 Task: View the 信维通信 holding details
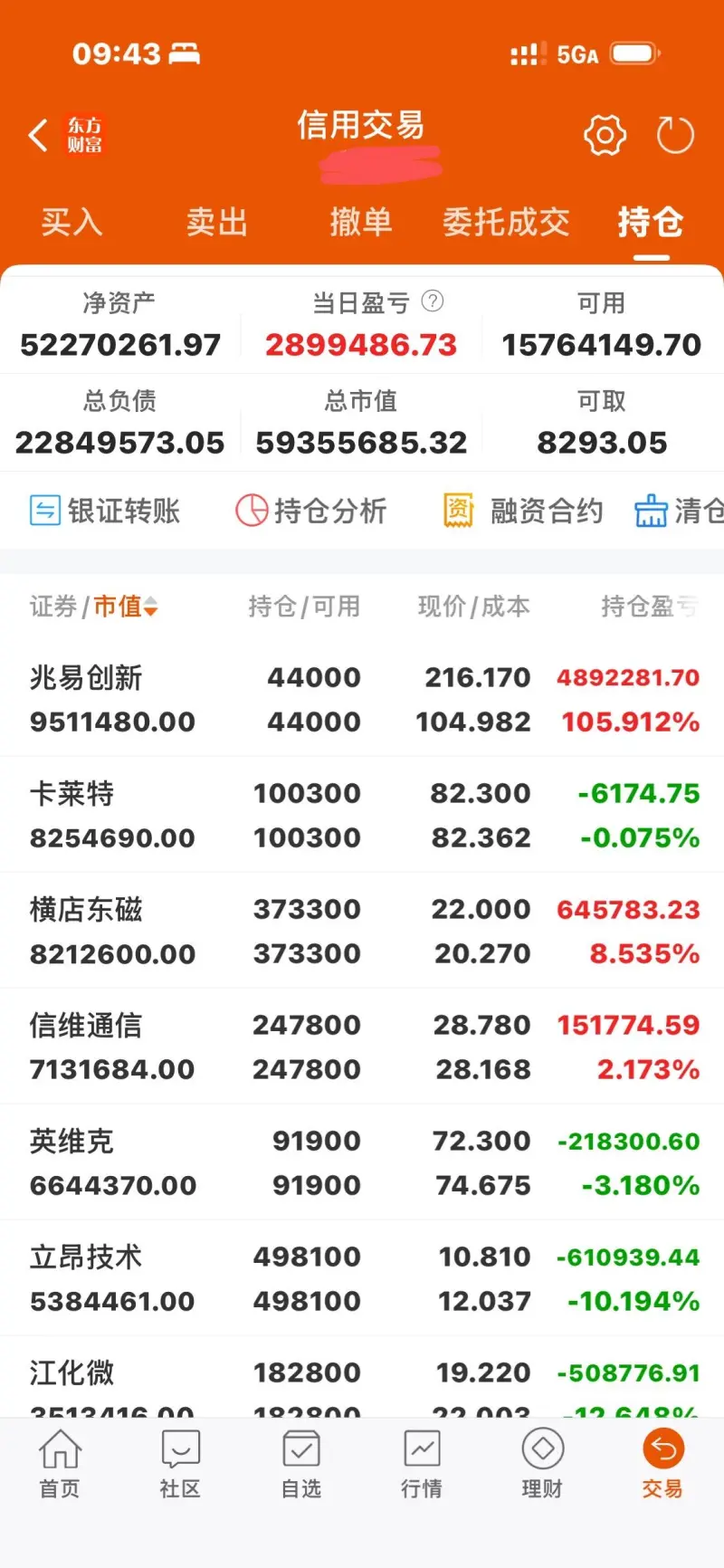(x=362, y=1047)
